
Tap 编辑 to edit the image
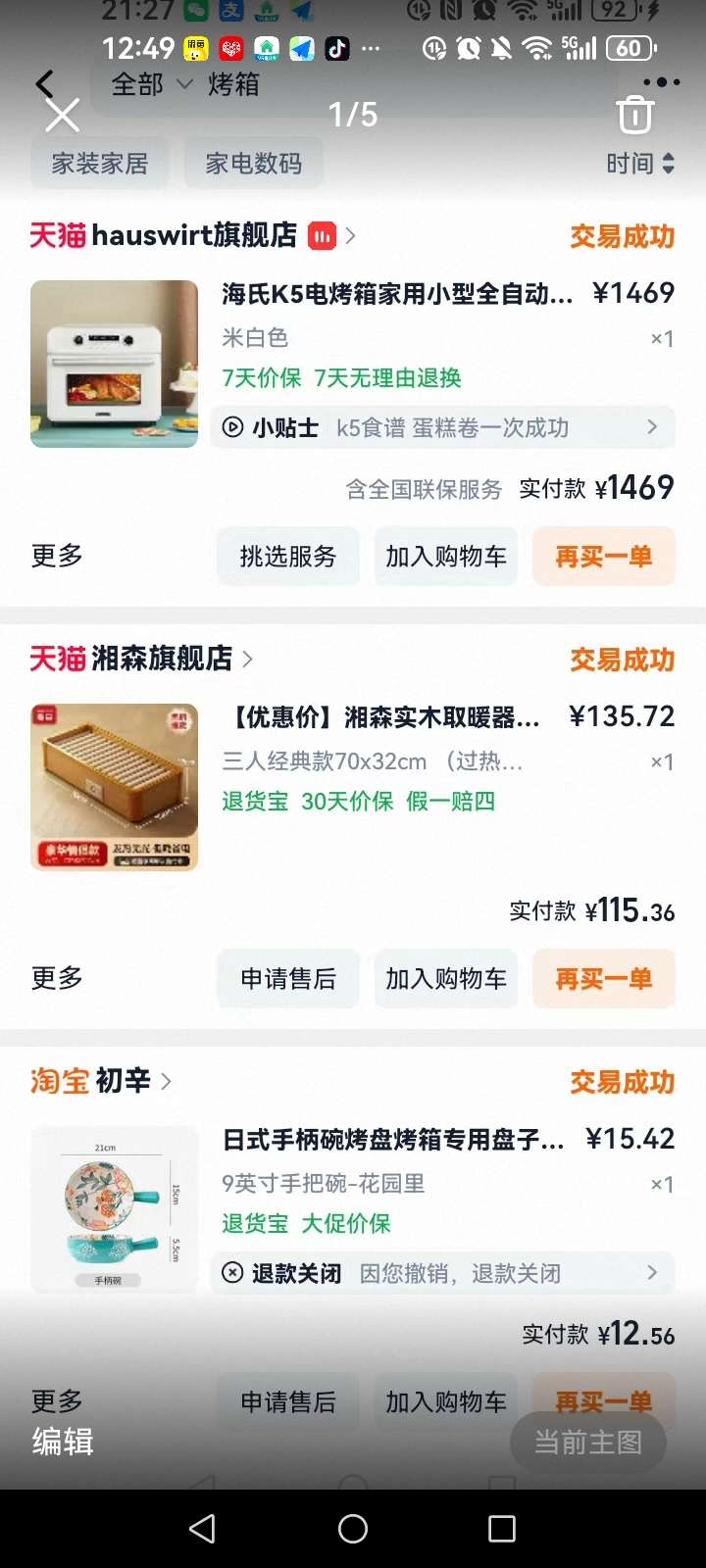(63, 1442)
